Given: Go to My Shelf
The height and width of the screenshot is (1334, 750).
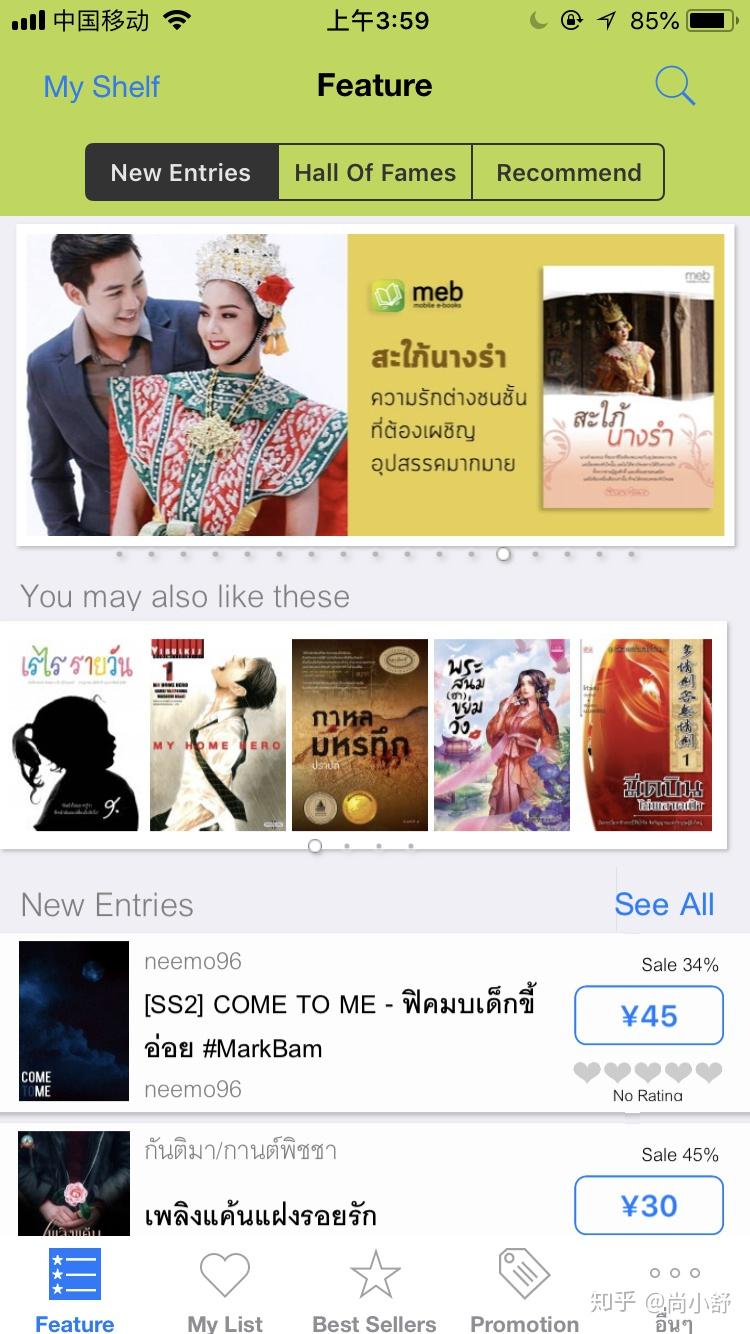Looking at the screenshot, I should (x=101, y=87).
